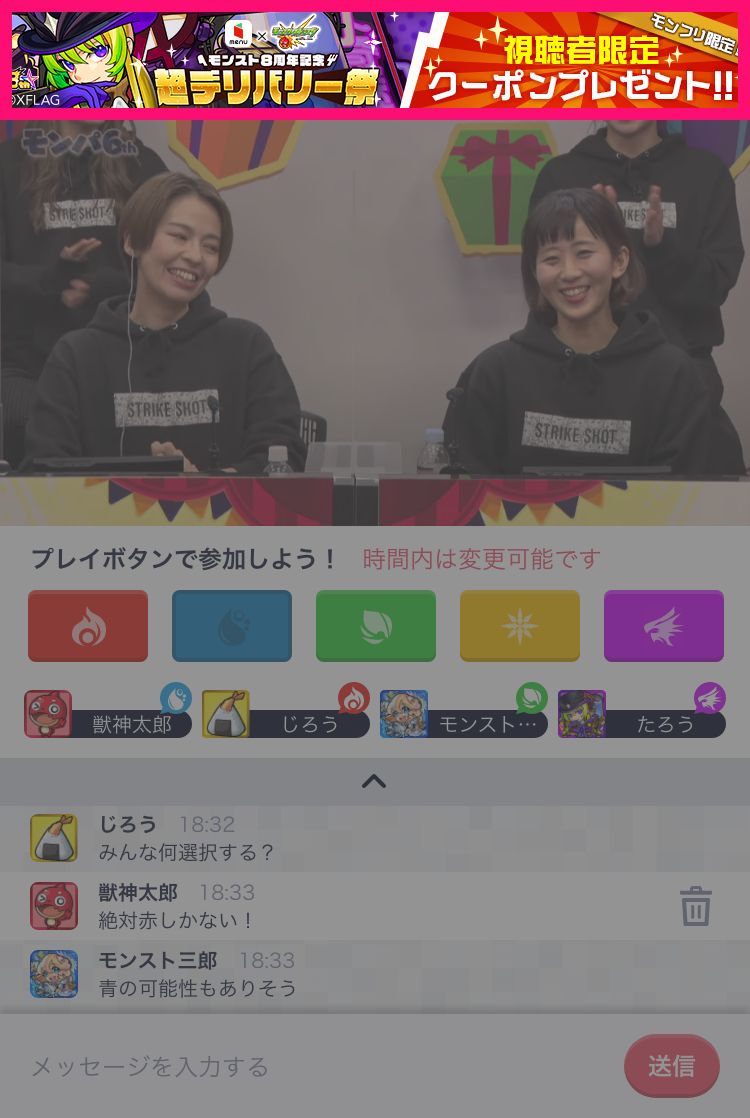This screenshot has width=750, height=1118.
Task: Select the red fire play button
Action: coord(88,626)
